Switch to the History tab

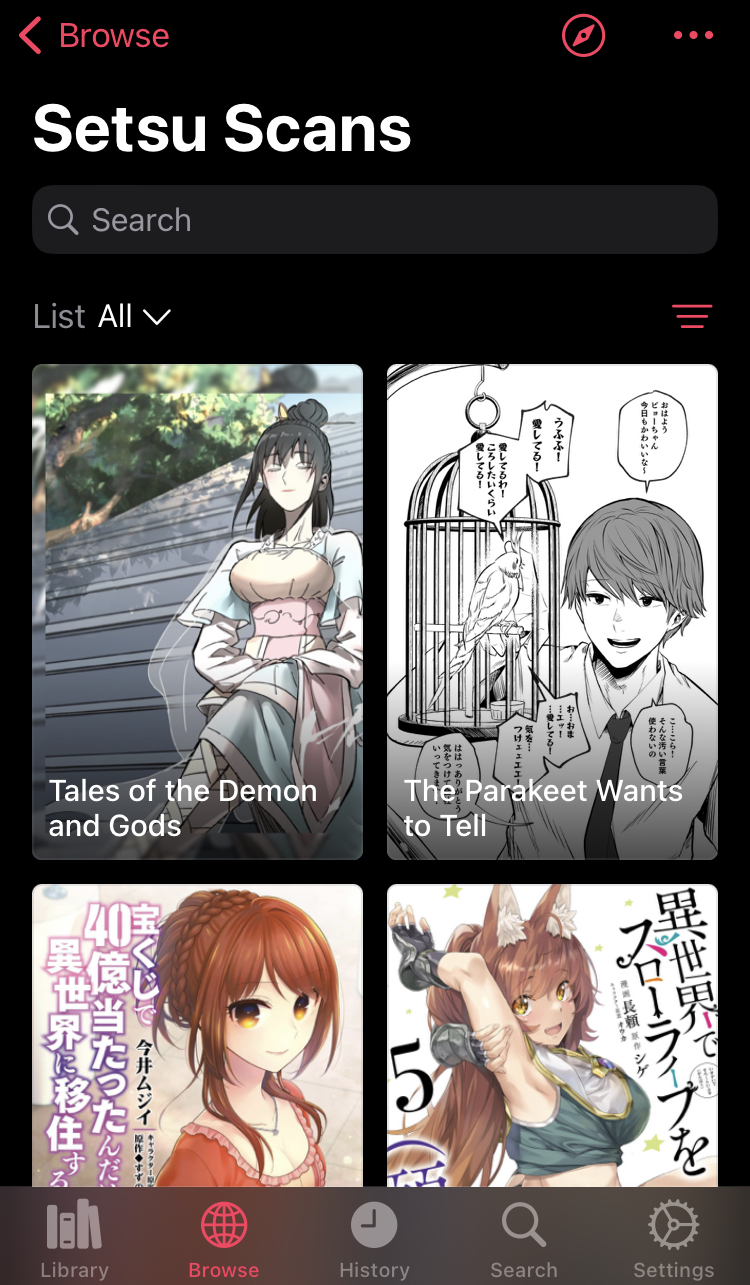(x=374, y=1240)
